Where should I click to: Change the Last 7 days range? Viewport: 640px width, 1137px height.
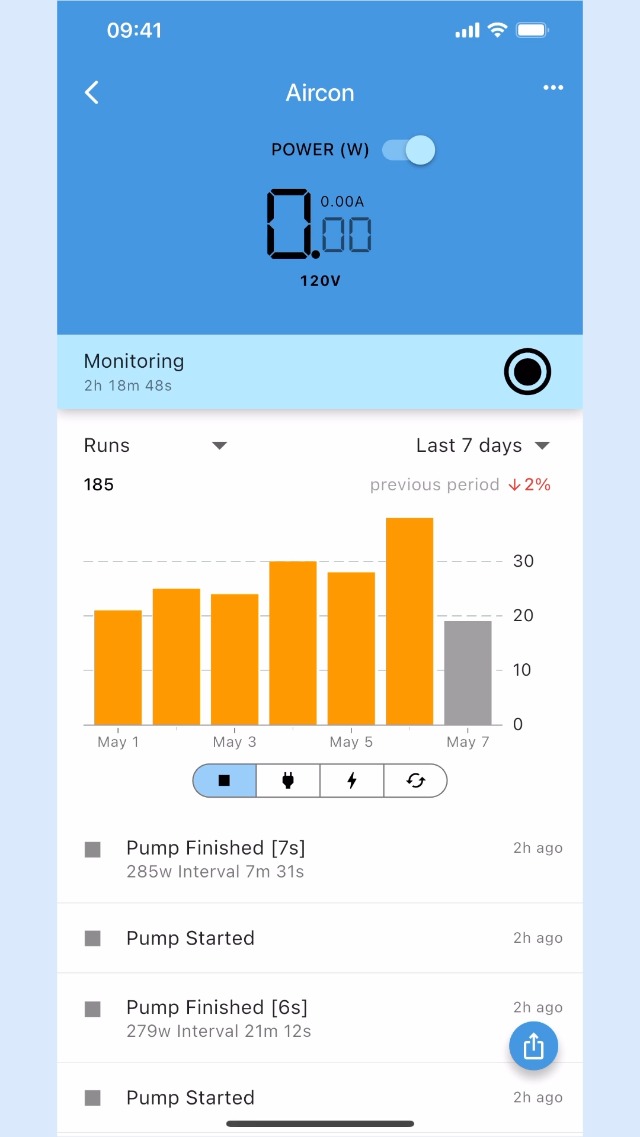coord(483,446)
